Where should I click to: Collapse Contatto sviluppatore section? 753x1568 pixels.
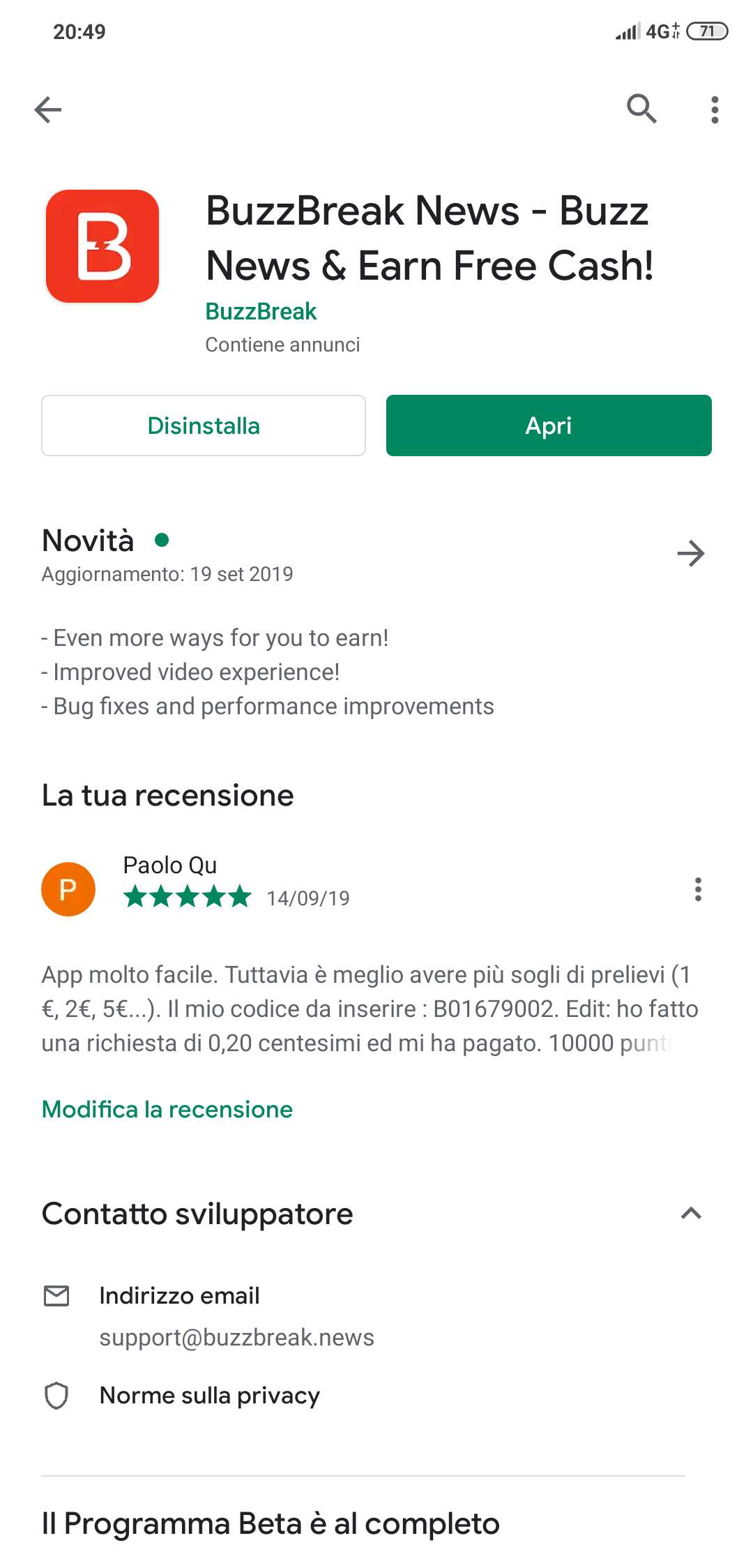pos(691,1214)
